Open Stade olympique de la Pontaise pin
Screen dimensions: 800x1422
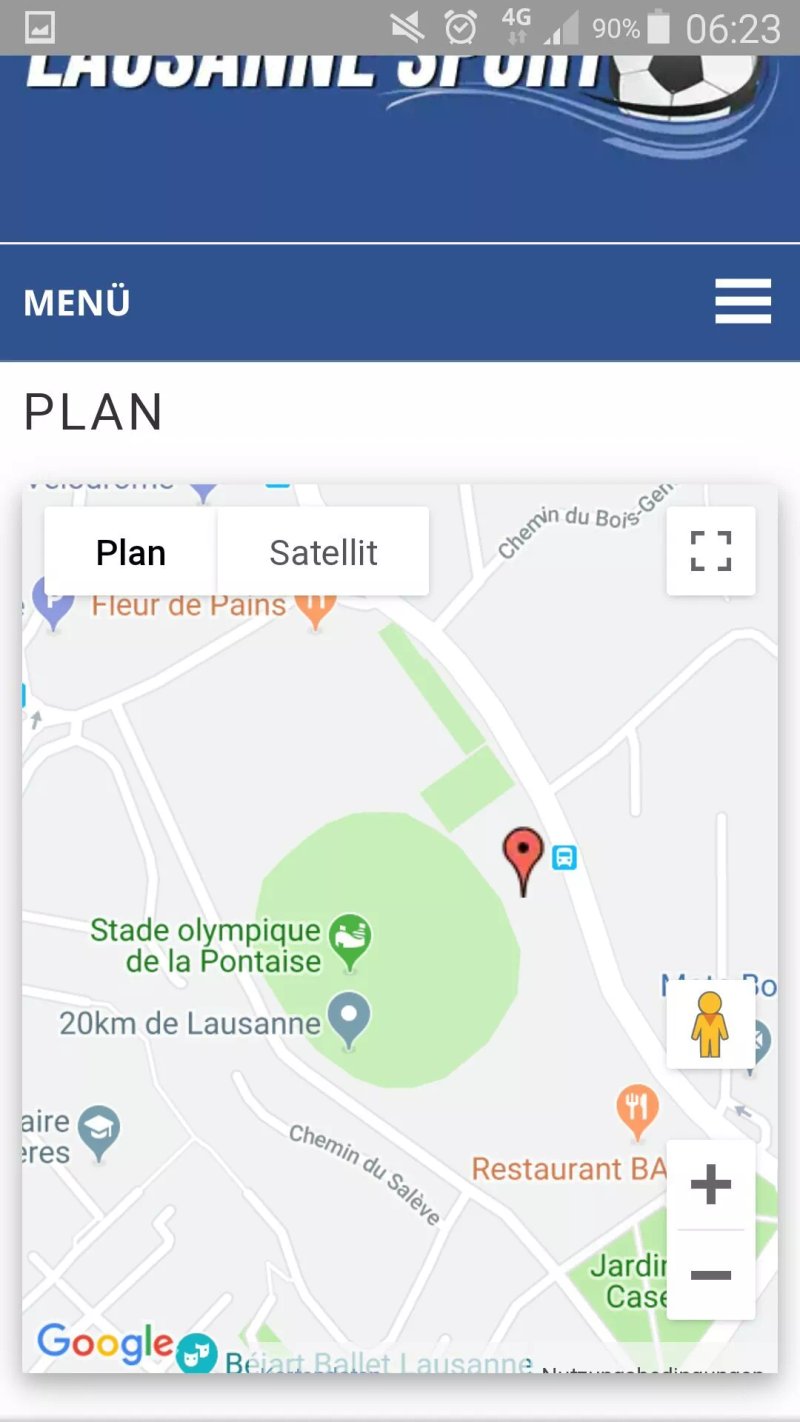tap(350, 942)
